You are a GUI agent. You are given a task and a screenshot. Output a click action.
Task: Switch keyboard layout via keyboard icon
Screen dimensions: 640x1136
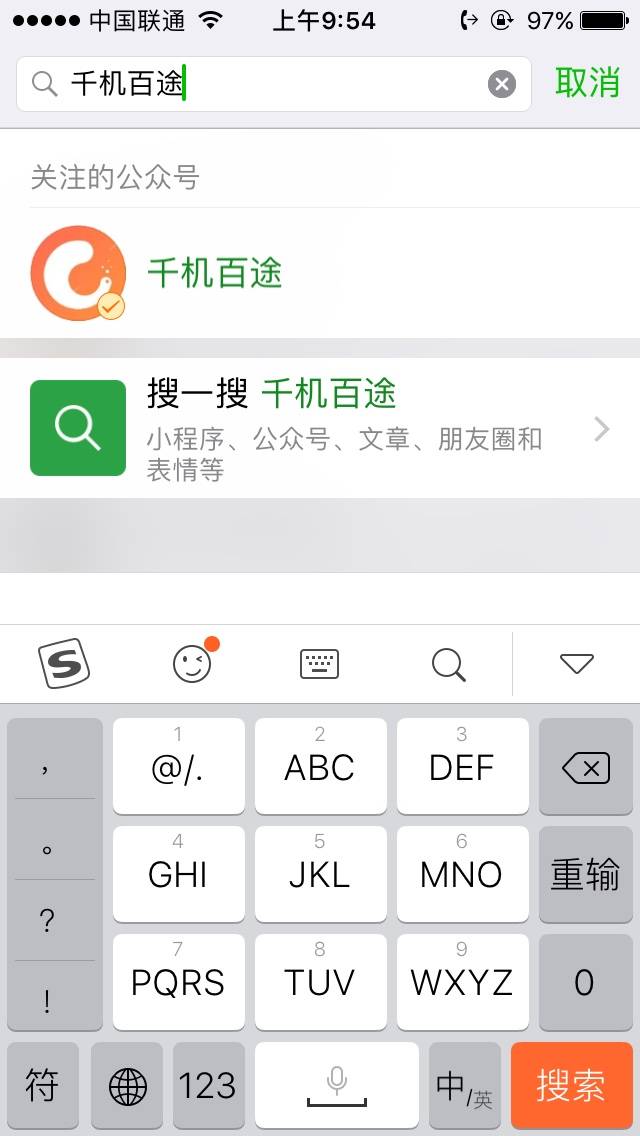pos(320,663)
